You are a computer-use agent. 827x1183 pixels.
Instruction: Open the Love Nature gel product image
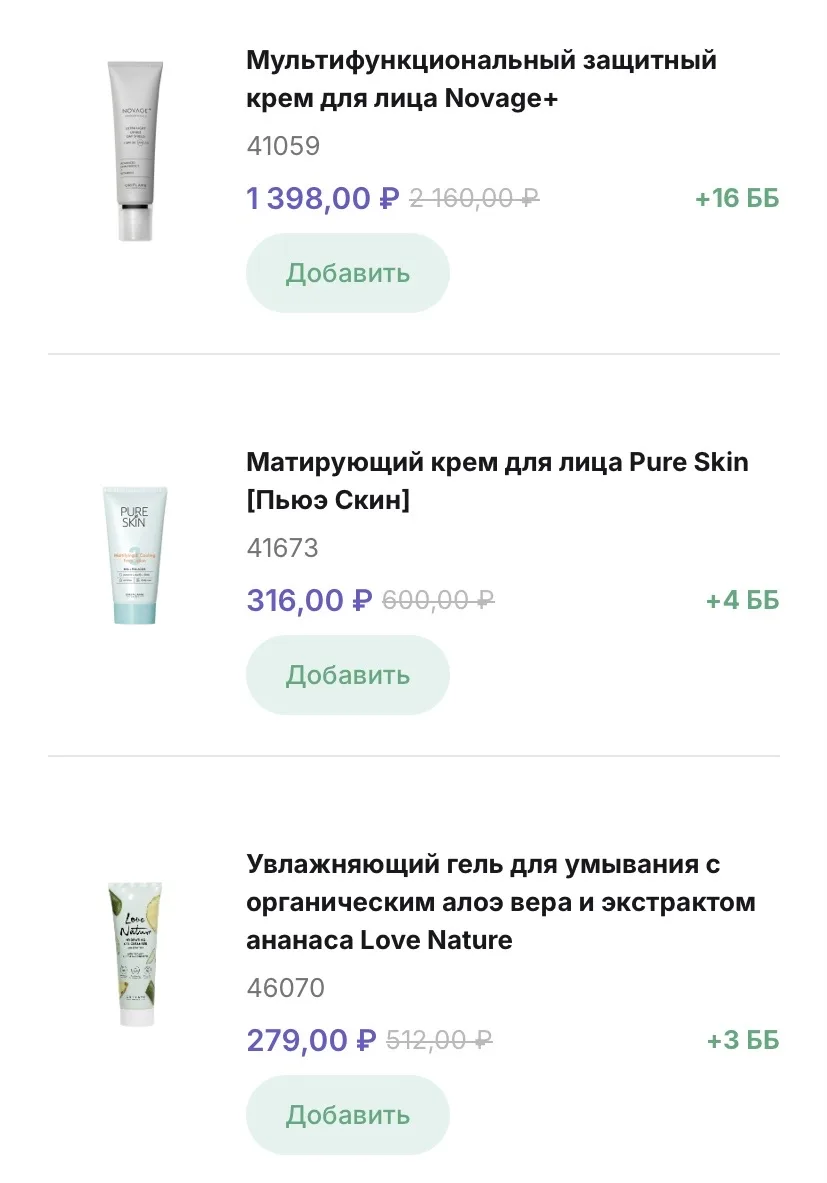(x=135, y=956)
